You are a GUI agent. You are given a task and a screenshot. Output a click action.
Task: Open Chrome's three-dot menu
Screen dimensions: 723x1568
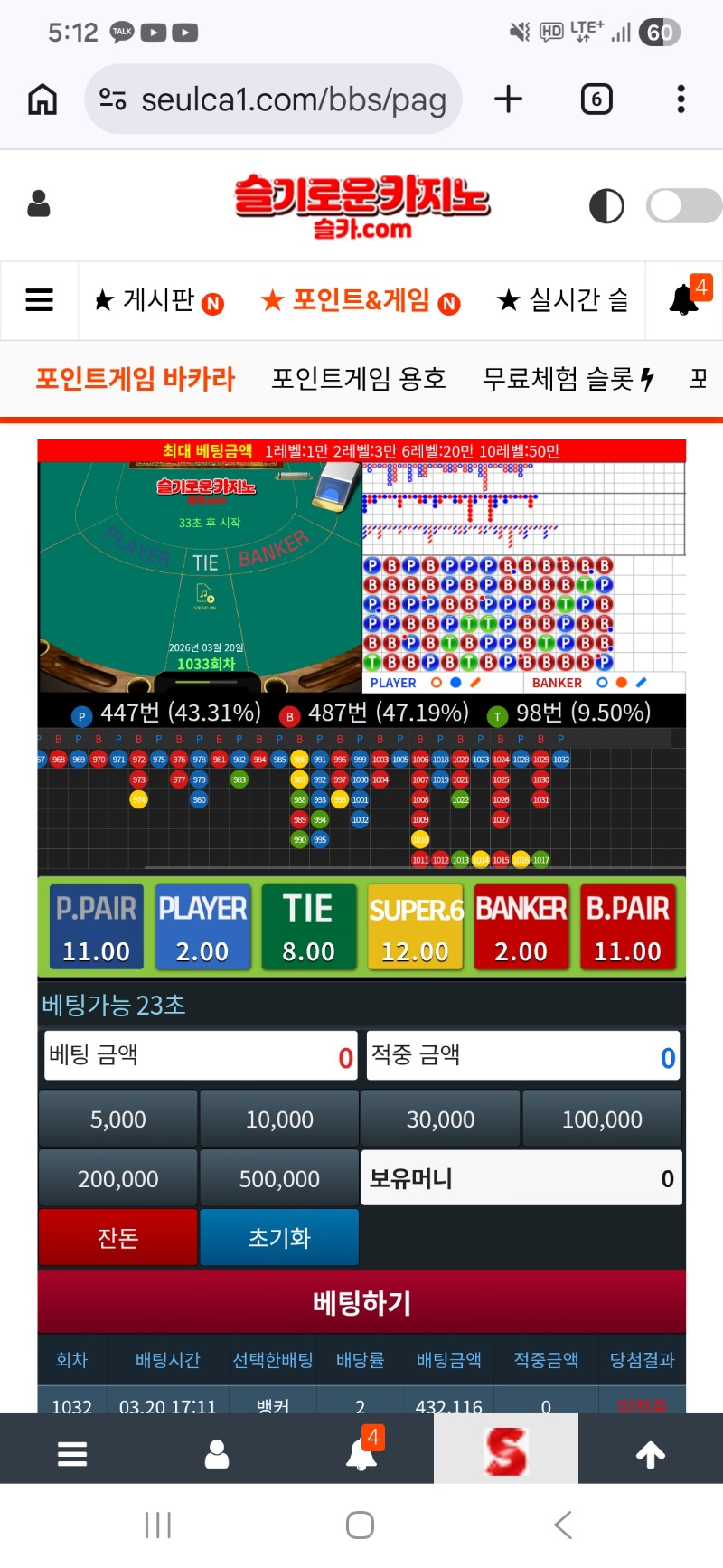[x=681, y=99]
